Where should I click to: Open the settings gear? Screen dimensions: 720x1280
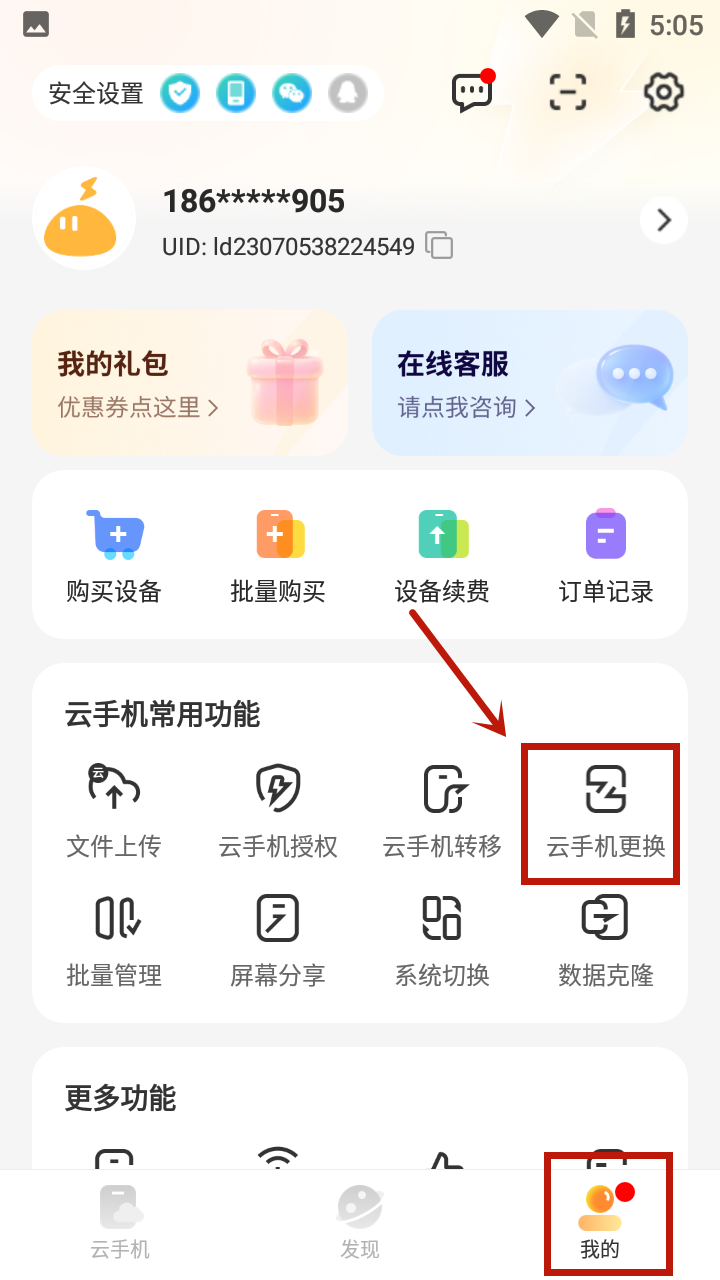coord(663,92)
